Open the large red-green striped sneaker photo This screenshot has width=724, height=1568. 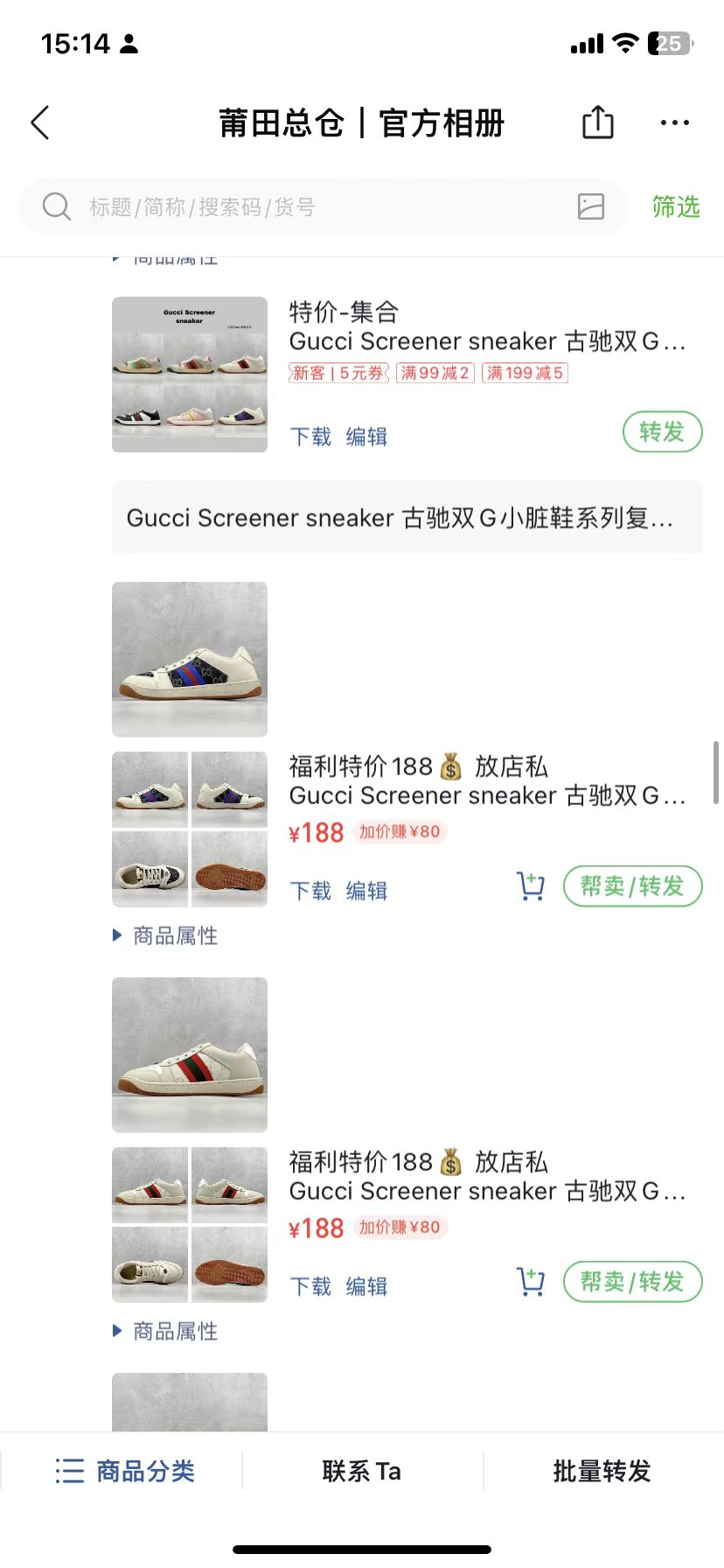[190, 1055]
